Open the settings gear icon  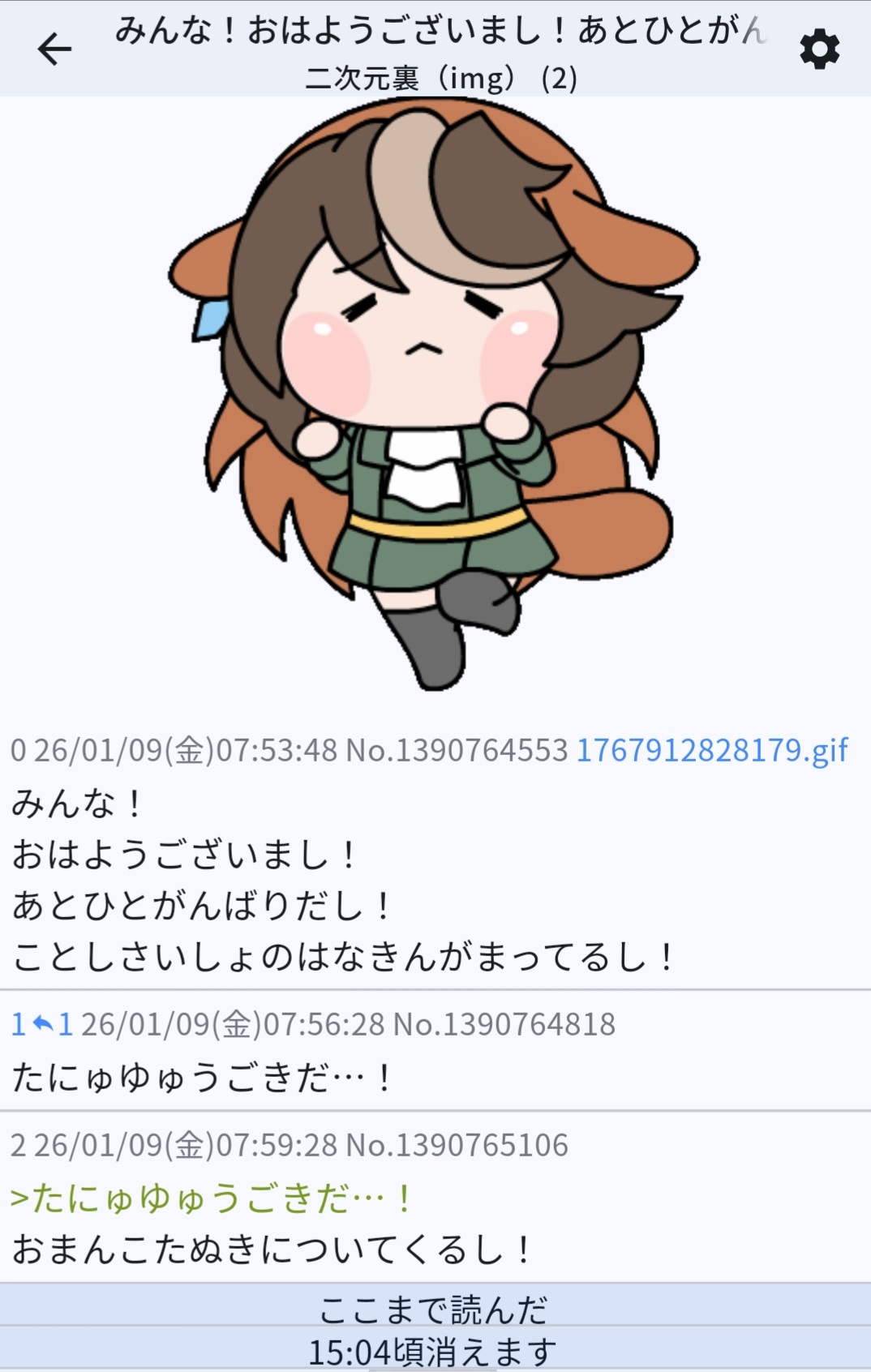819,49
